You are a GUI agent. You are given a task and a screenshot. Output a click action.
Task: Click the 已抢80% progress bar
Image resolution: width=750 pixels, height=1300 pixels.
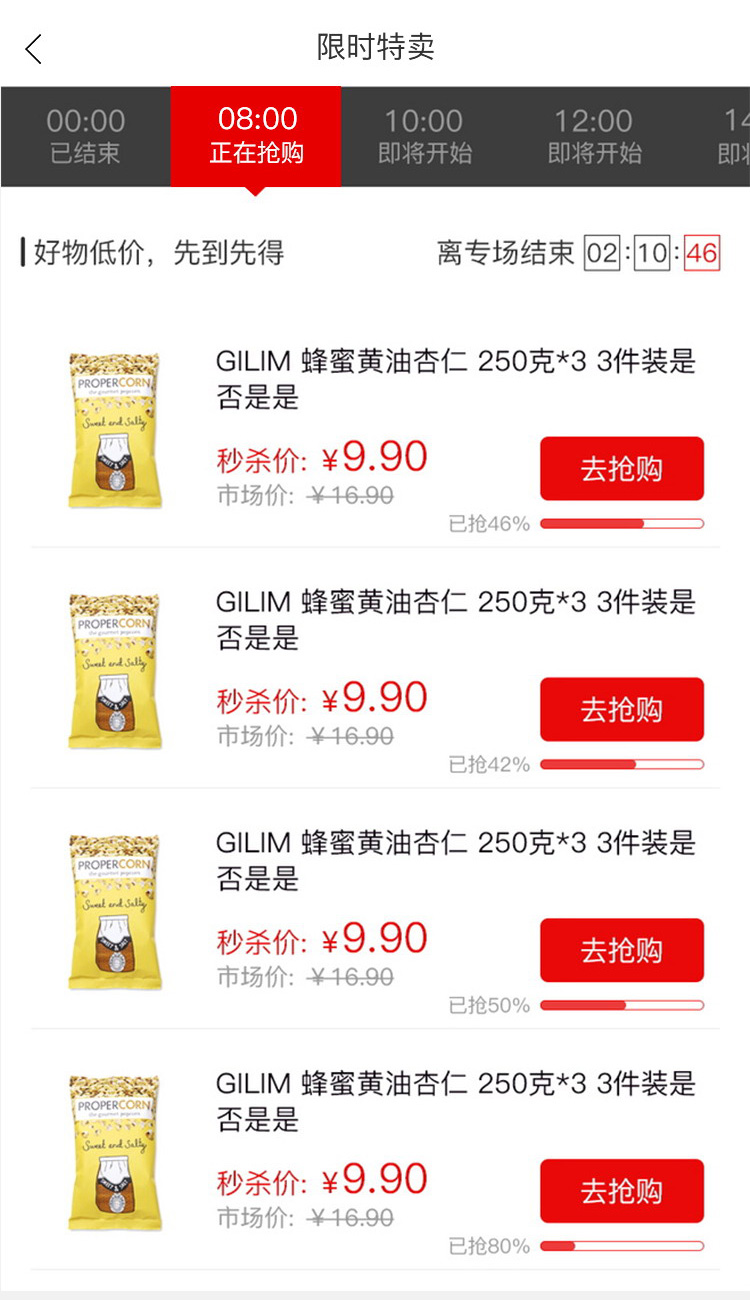click(x=621, y=1247)
